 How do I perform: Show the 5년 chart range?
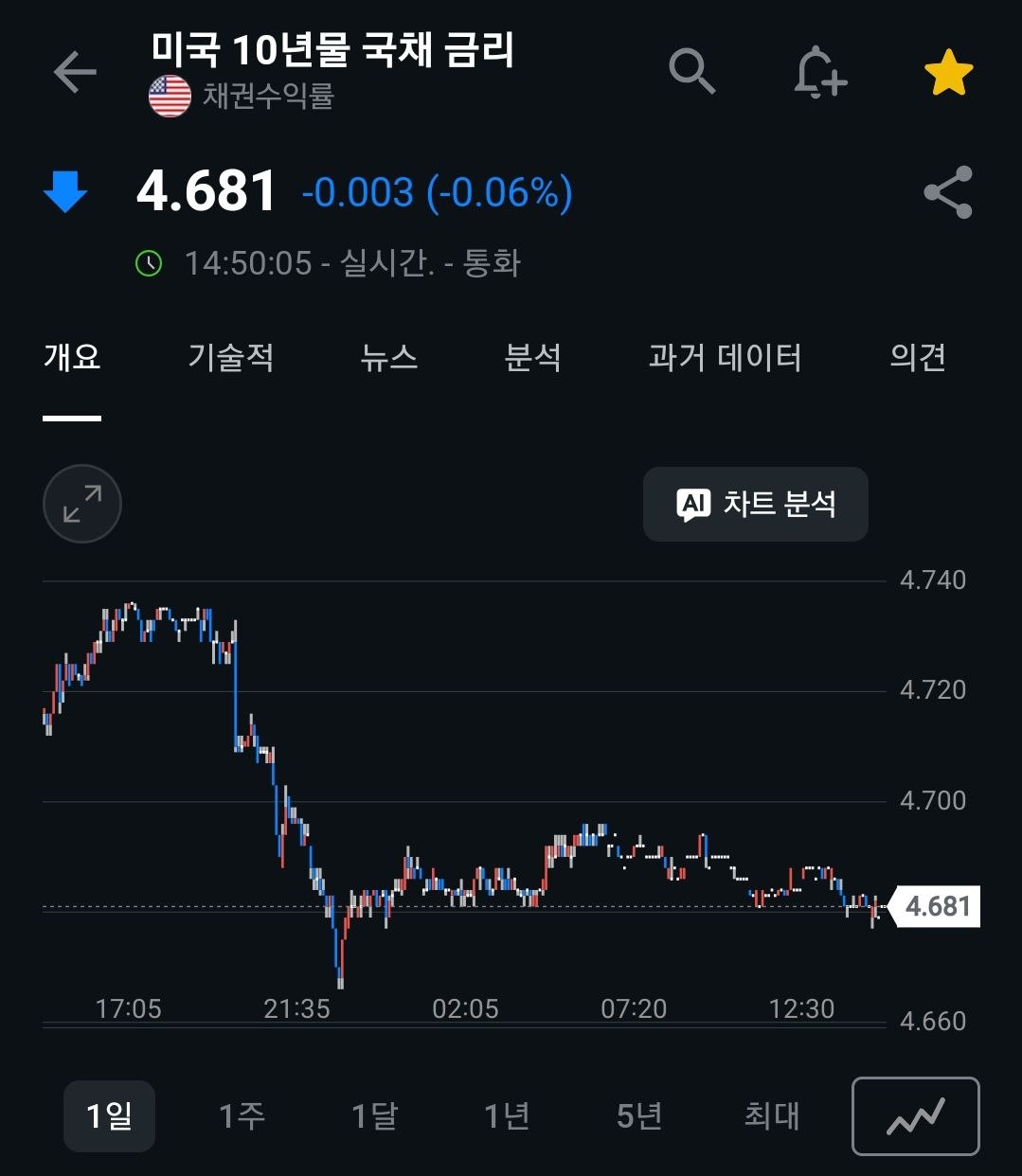click(639, 1116)
